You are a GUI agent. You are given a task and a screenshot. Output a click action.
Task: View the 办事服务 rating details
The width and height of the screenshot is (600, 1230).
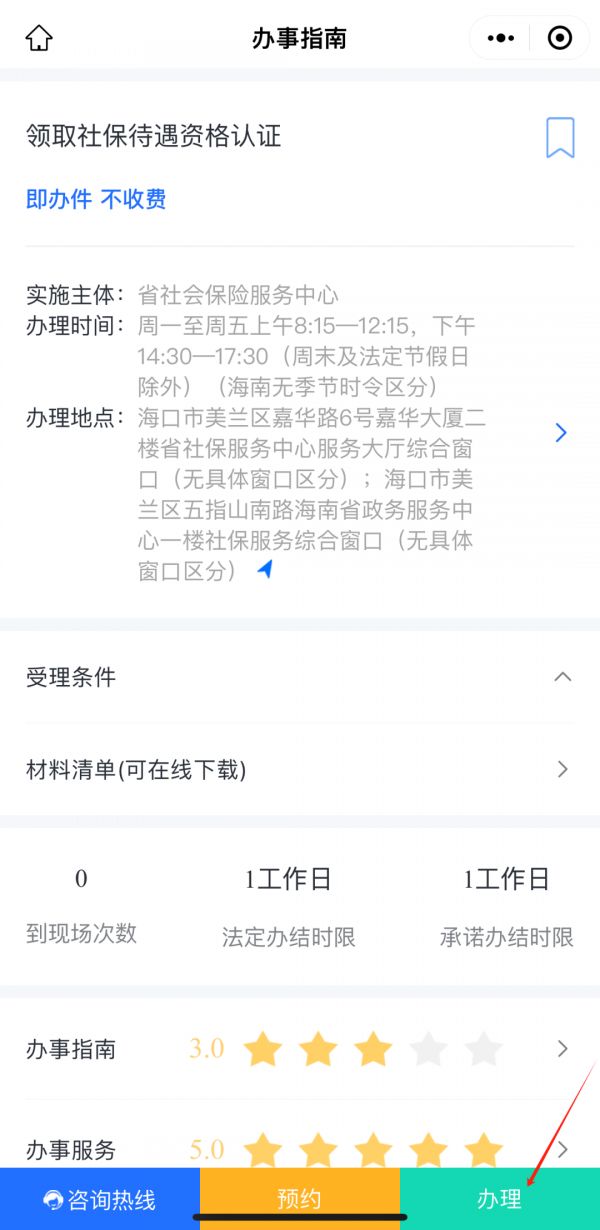(x=562, y=1148)
